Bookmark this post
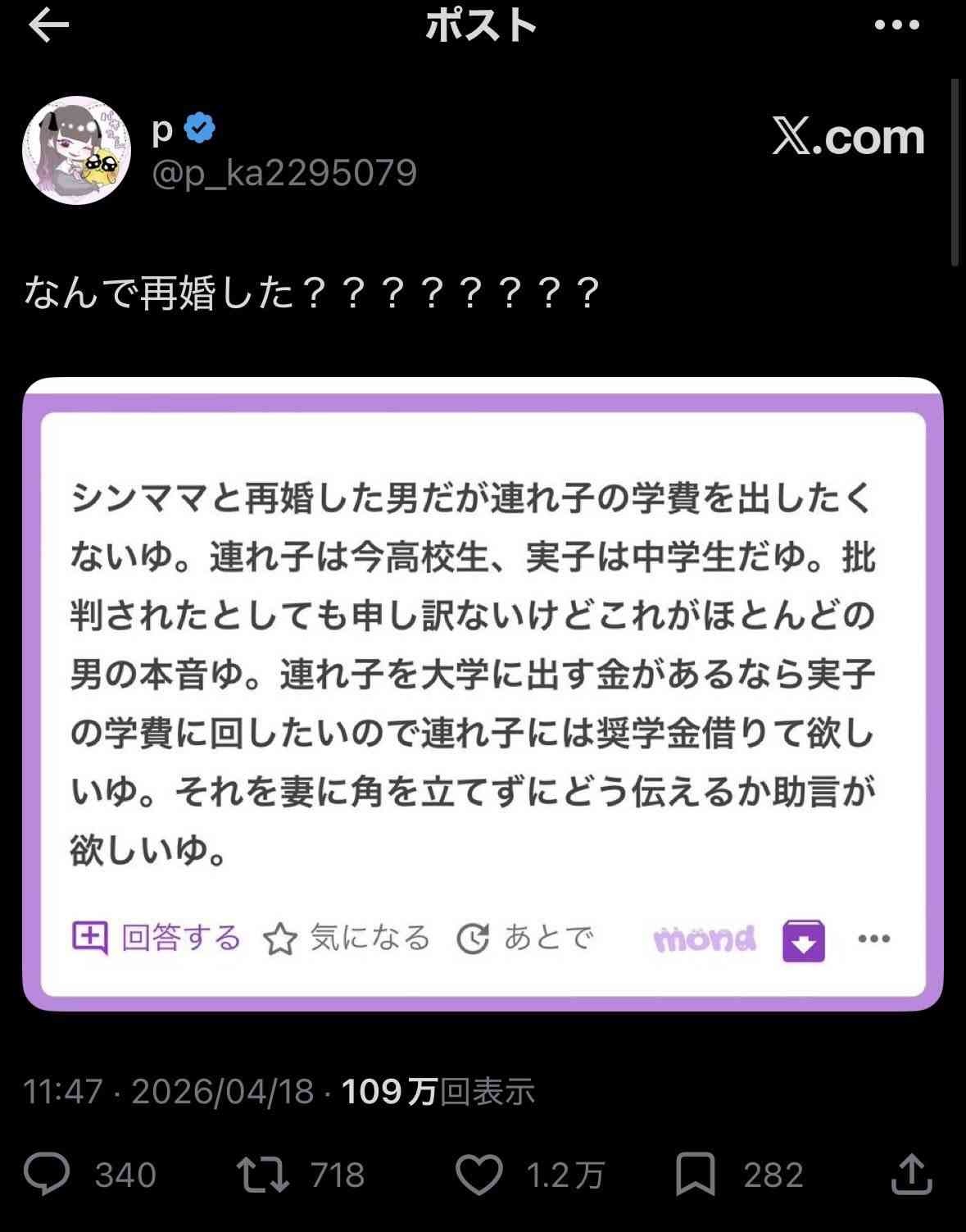Screen dimensions: 966x1232 point(695,1174)
